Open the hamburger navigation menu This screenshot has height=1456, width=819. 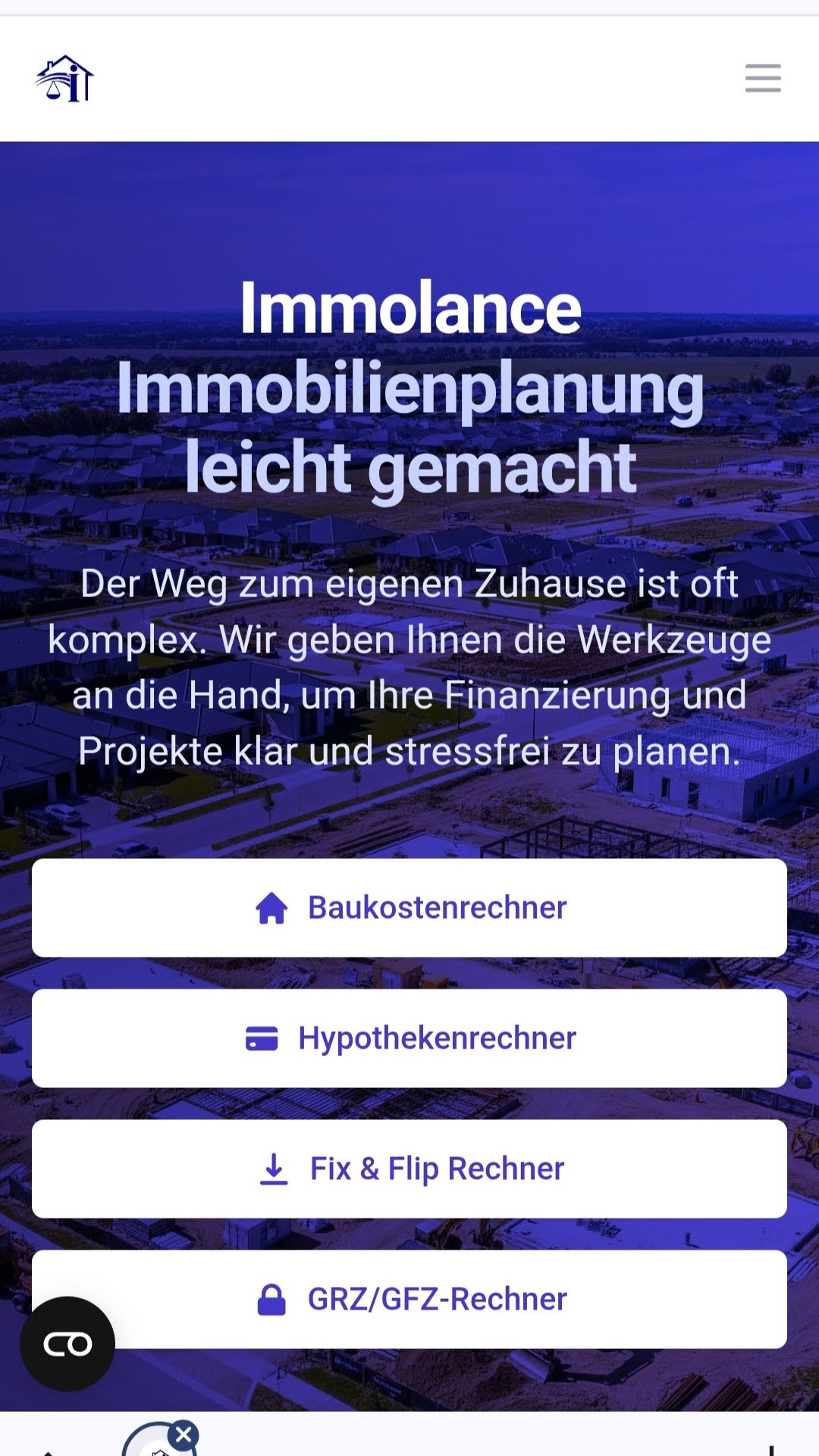coord(762,78)
